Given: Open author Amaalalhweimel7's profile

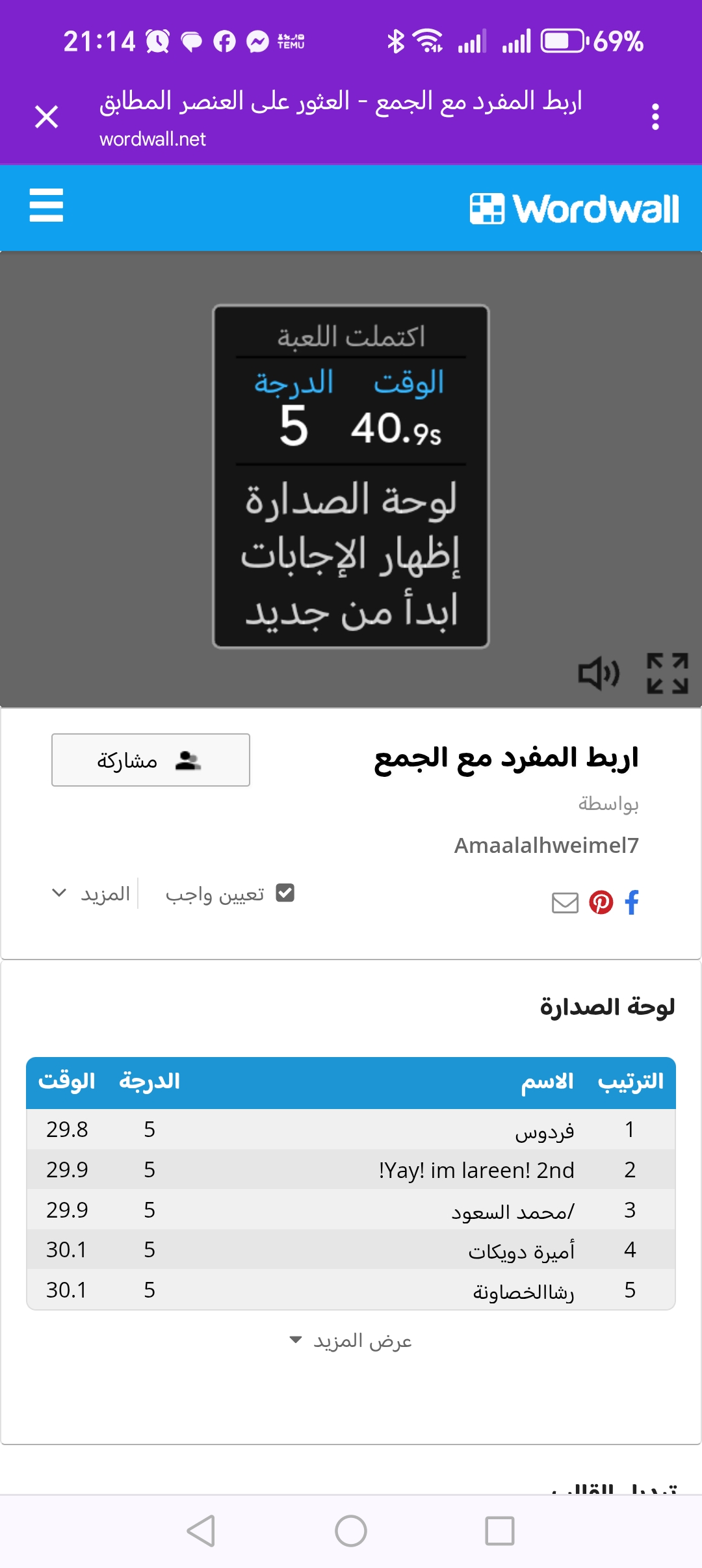Looking at the screenshot, I should [x=546, y=845].
